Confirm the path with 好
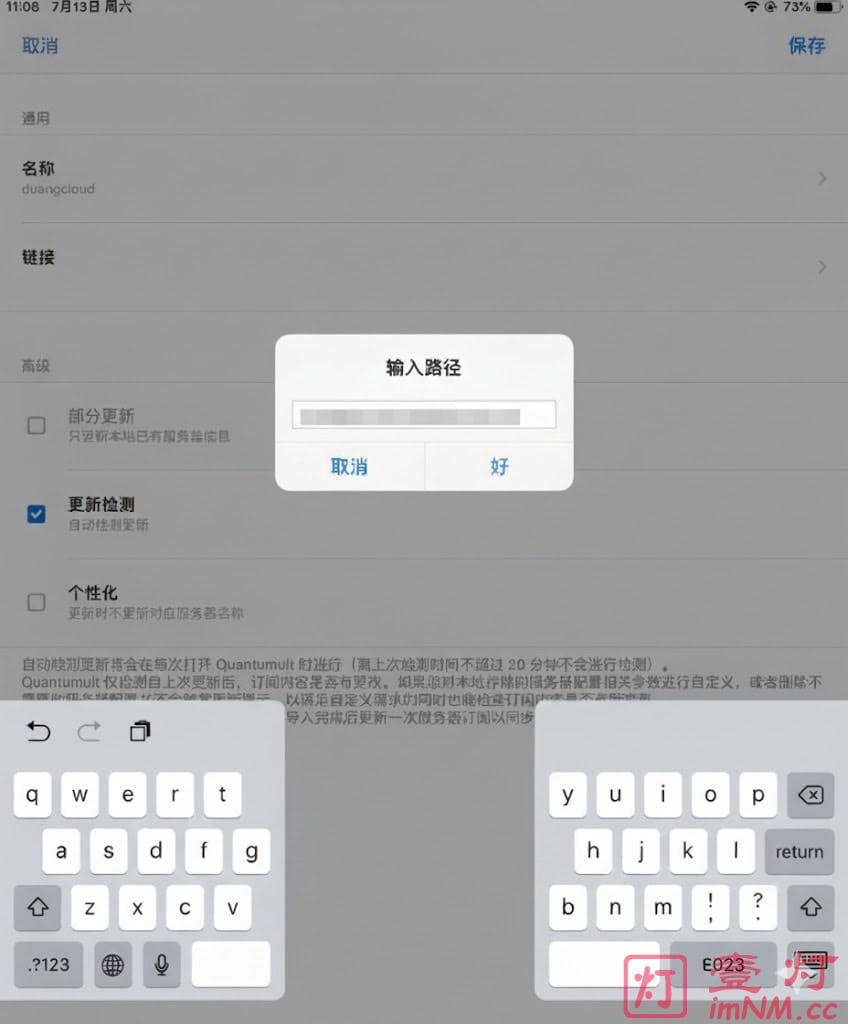 click(x=499, y=466)
